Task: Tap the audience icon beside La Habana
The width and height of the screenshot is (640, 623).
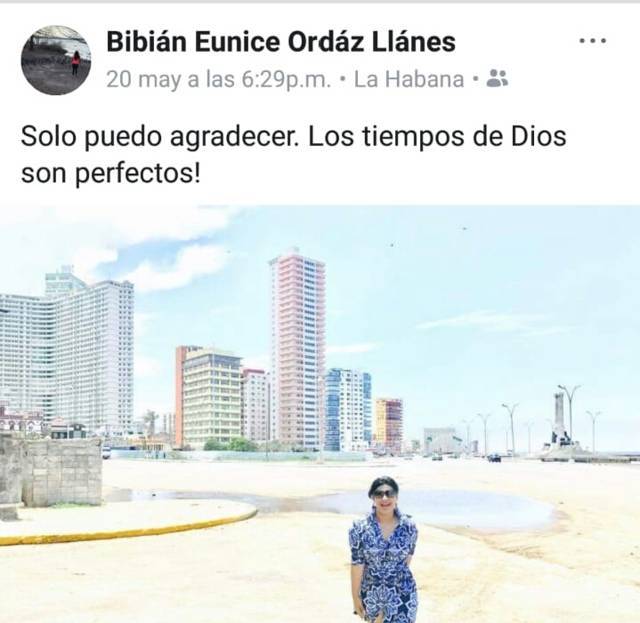Action: point(497,79)
